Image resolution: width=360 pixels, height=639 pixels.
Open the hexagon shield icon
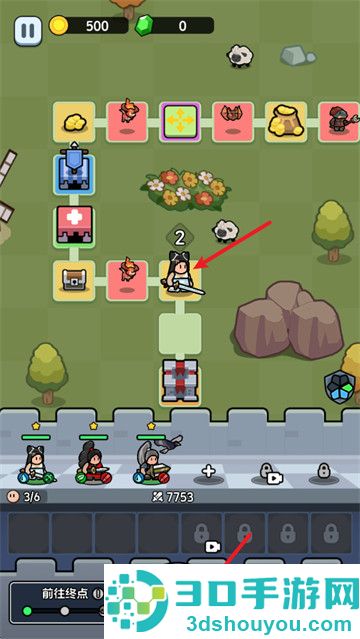coord(339,387)
